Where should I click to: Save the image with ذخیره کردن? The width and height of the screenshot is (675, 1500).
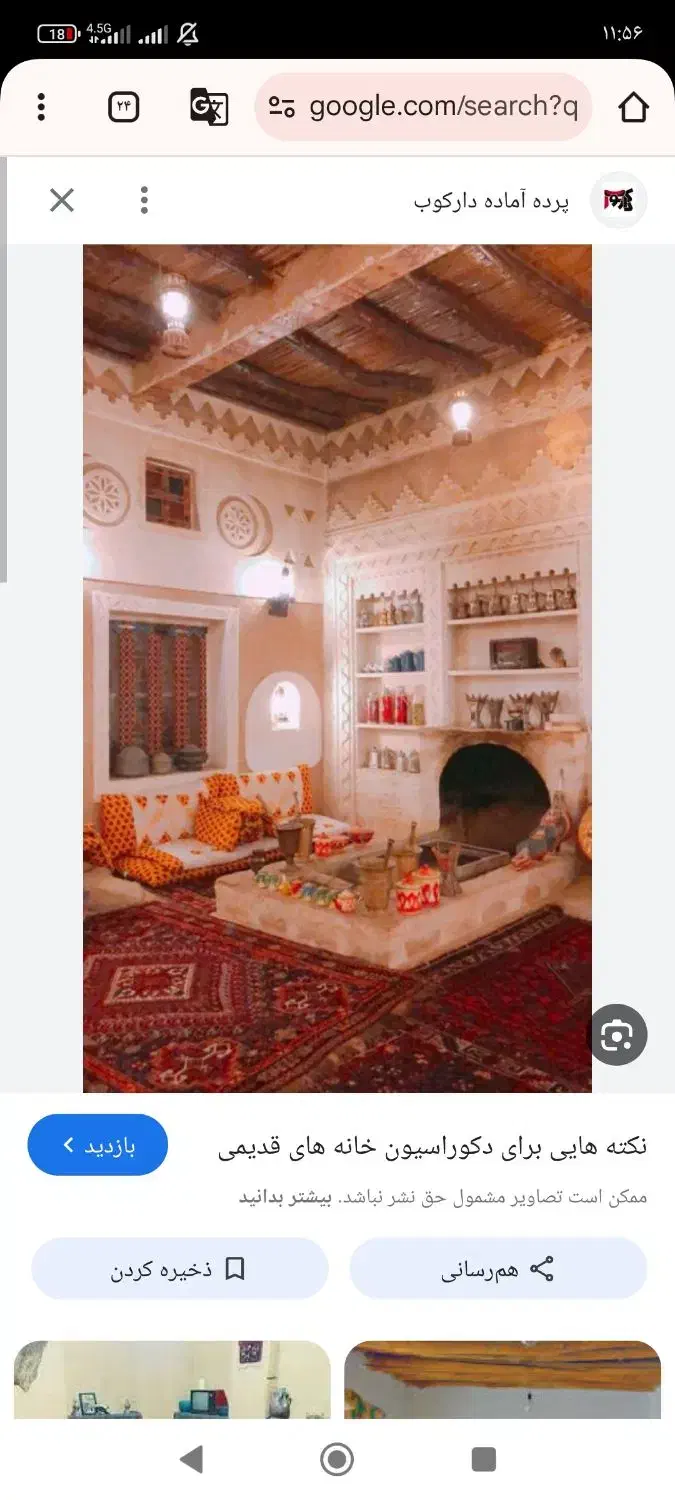point(180,1269)
